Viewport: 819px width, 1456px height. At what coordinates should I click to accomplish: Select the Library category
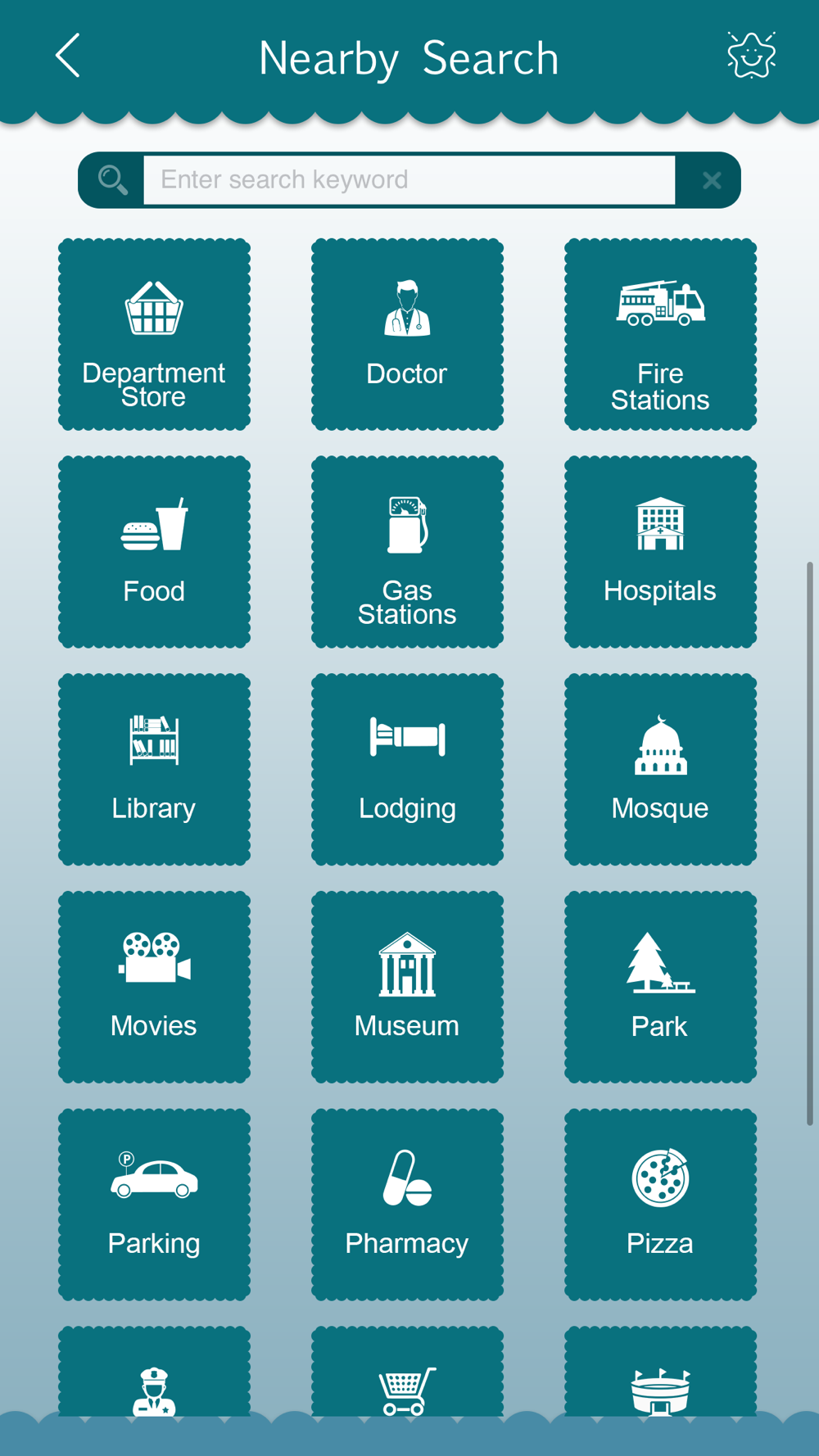pos(154,769)
